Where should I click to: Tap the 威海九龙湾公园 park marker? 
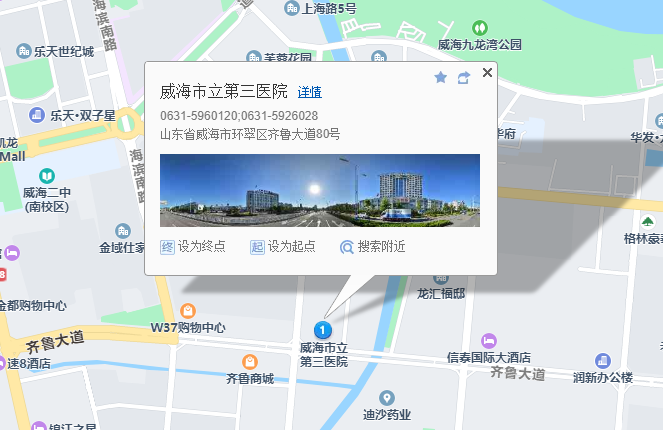pyautogui.click(x=480, y=28)
